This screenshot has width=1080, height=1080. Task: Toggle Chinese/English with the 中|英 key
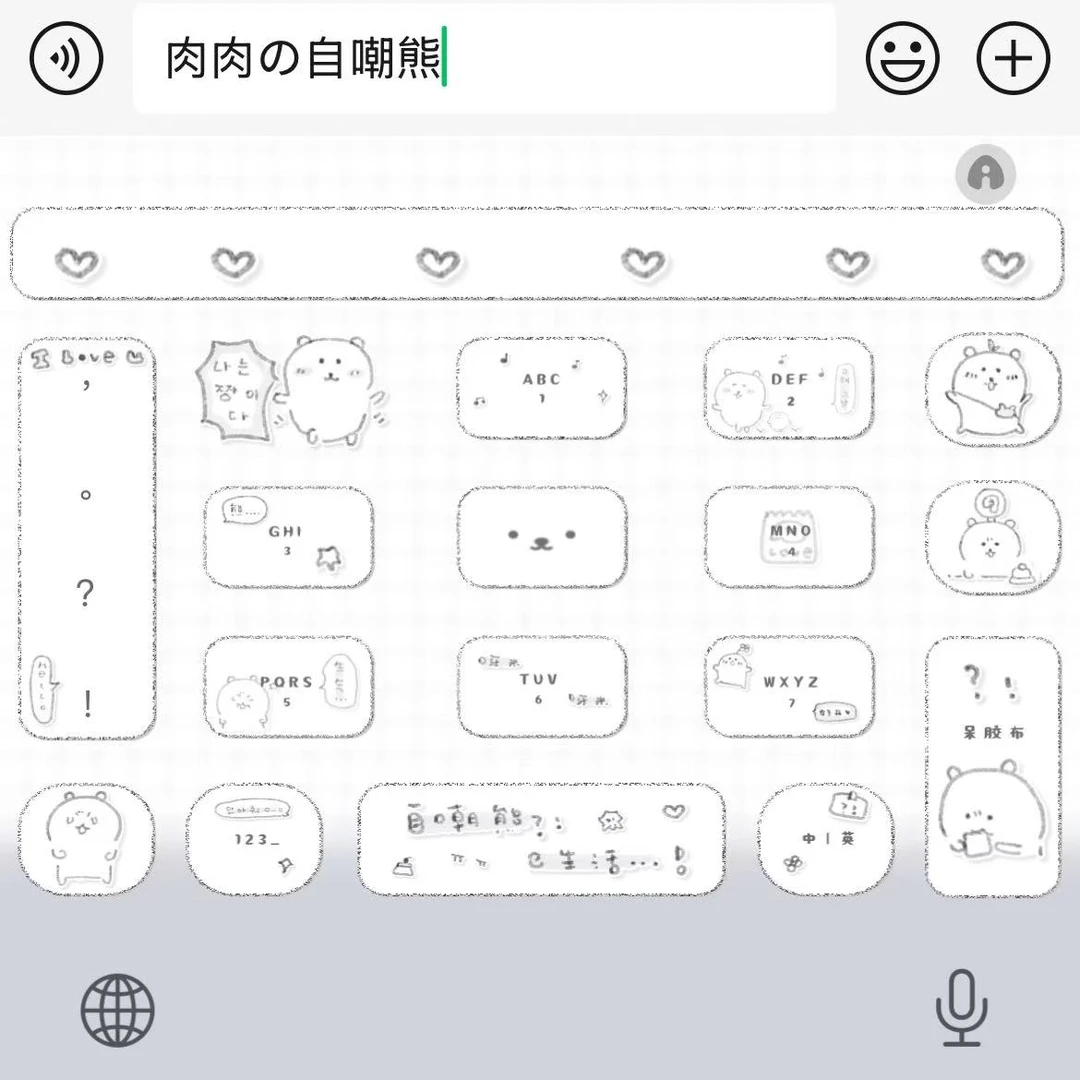pos(827,839)
